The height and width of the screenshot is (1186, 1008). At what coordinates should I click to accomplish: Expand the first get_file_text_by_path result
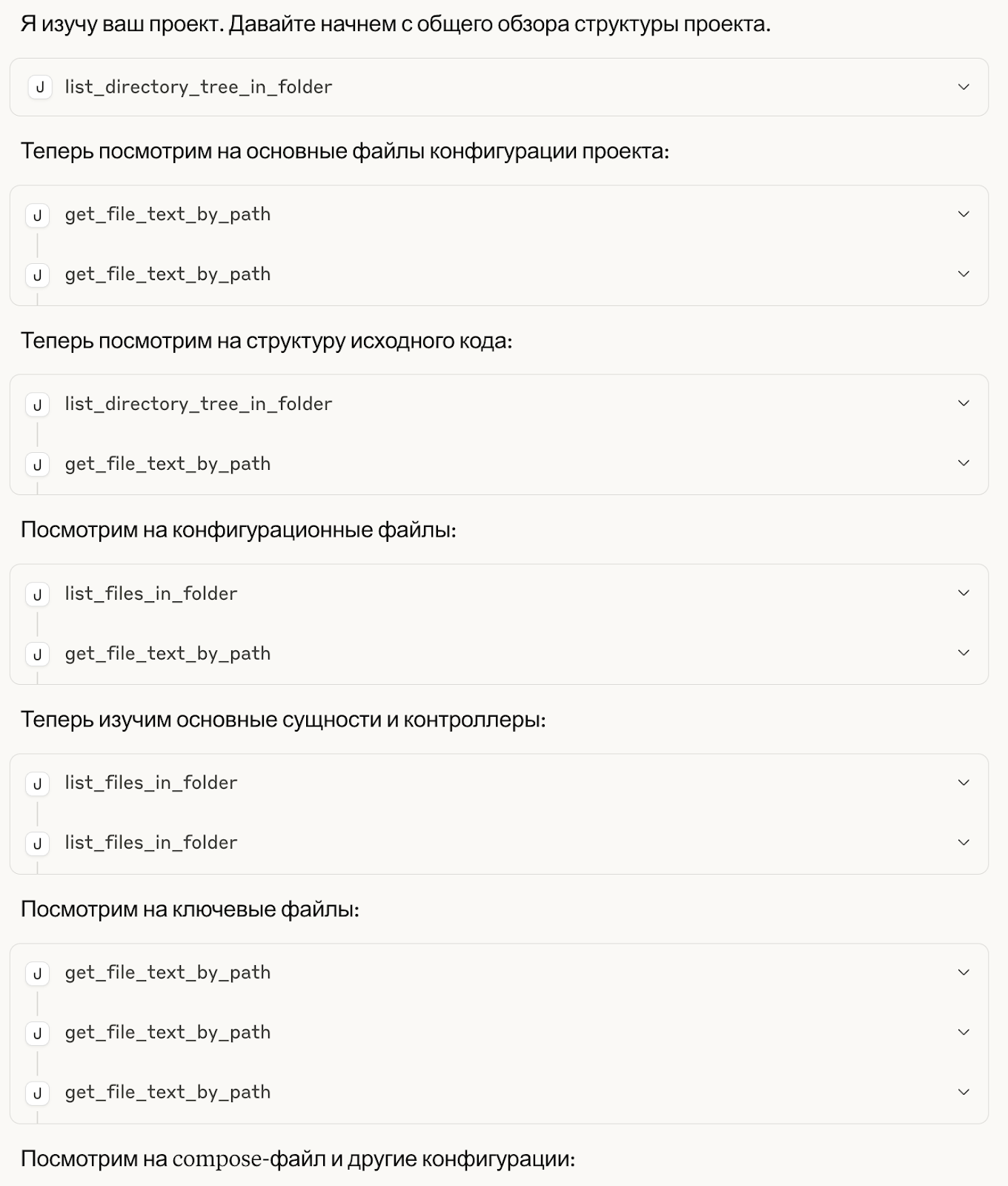[964, 215]
